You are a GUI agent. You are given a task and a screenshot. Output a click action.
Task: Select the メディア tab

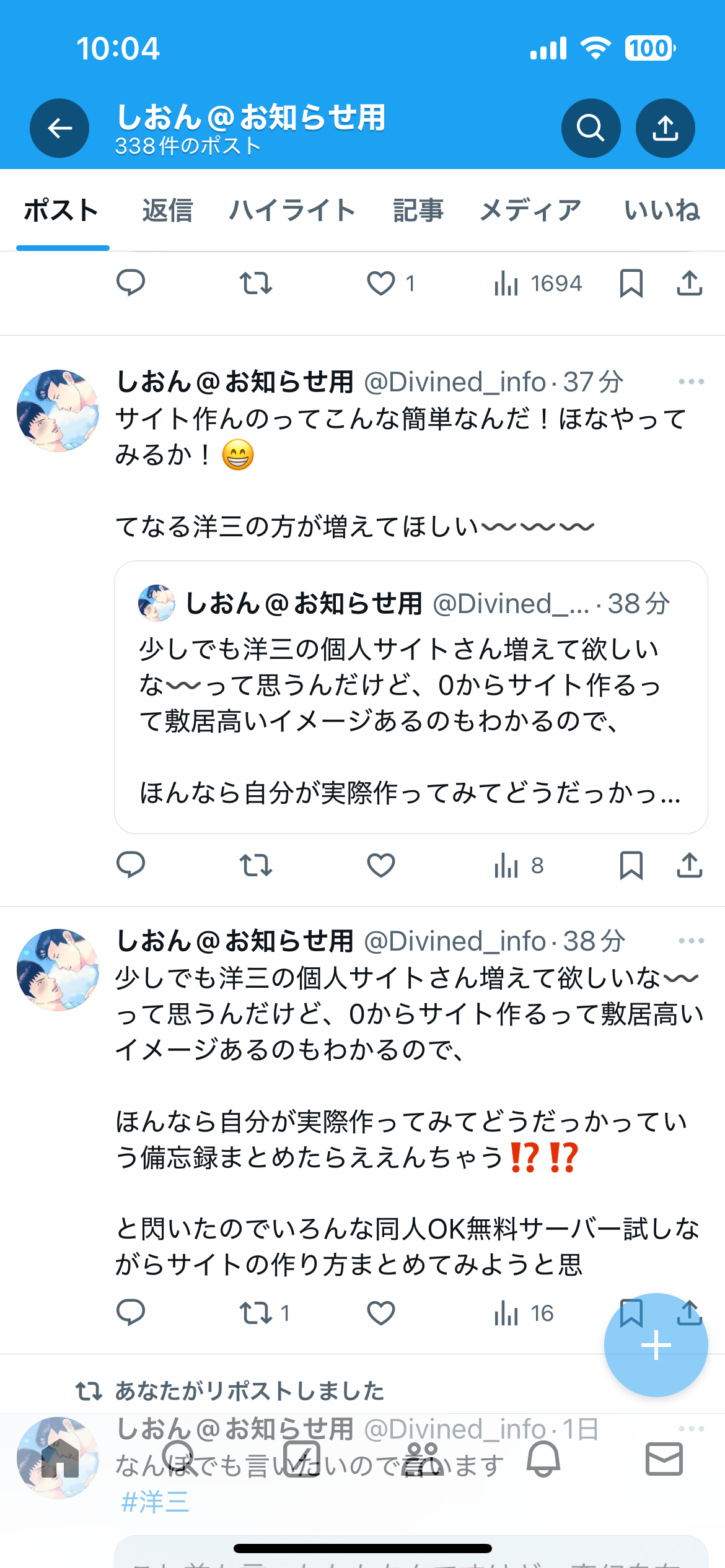point(530,211)
